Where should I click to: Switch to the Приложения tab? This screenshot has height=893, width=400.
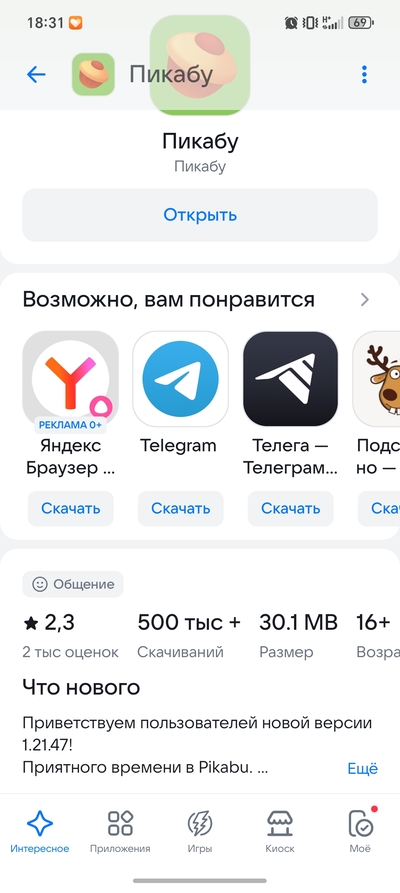pos(120,831)
